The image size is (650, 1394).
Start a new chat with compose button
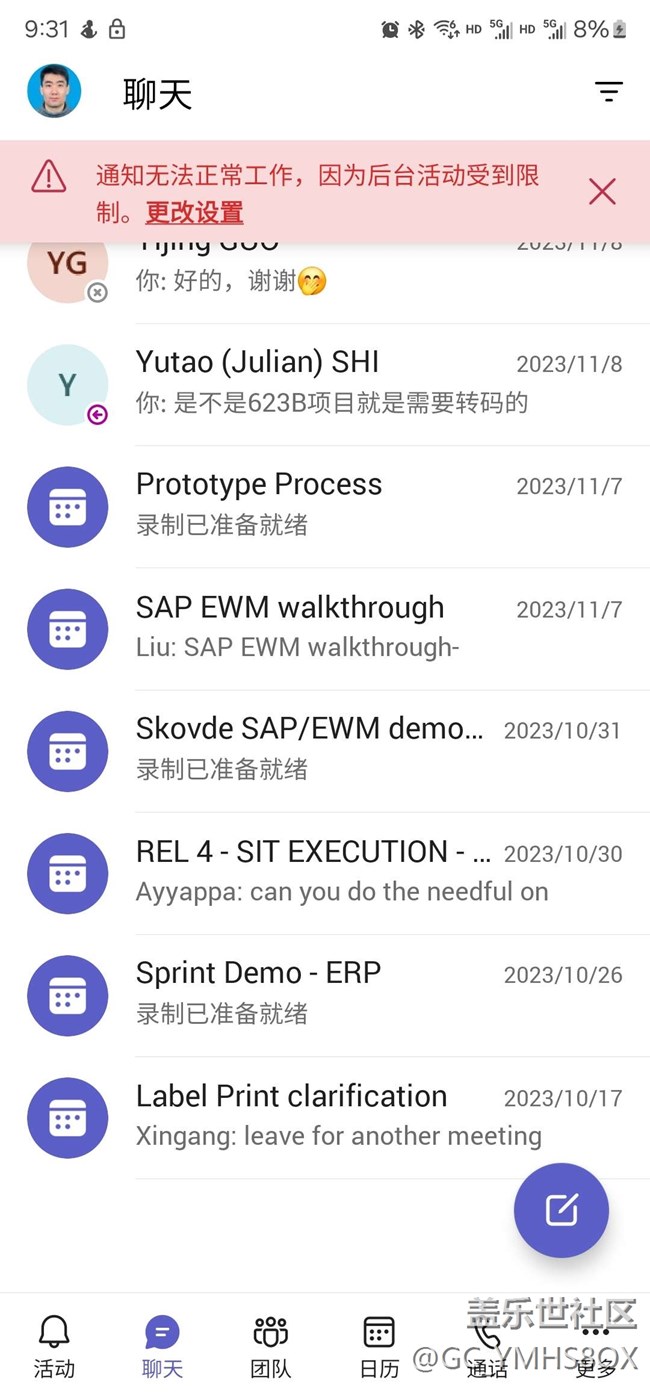561,1210
